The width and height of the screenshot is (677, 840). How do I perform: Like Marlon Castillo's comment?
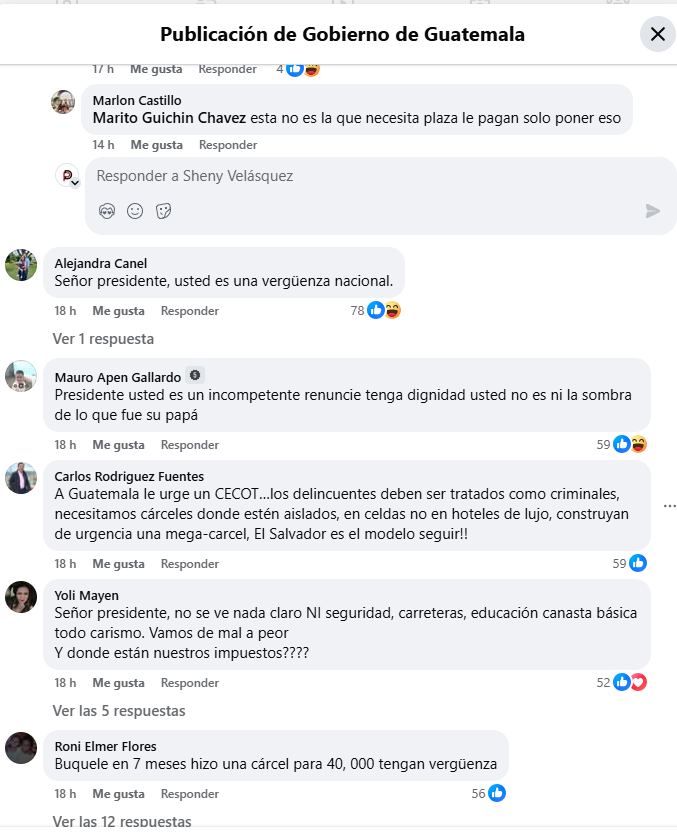[x=156, y=145]
